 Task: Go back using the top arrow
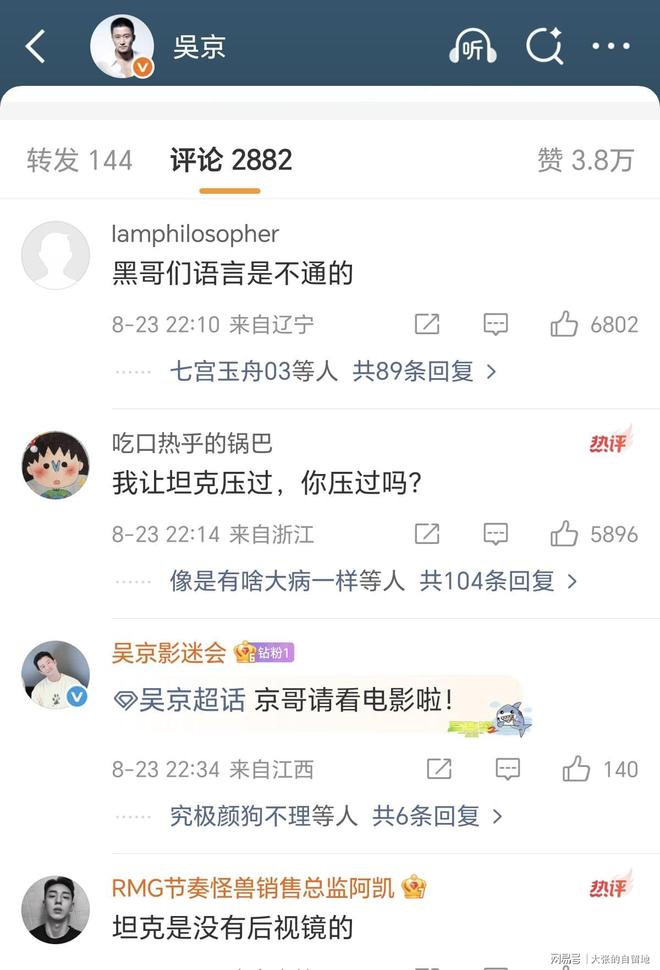pos(36,46)
